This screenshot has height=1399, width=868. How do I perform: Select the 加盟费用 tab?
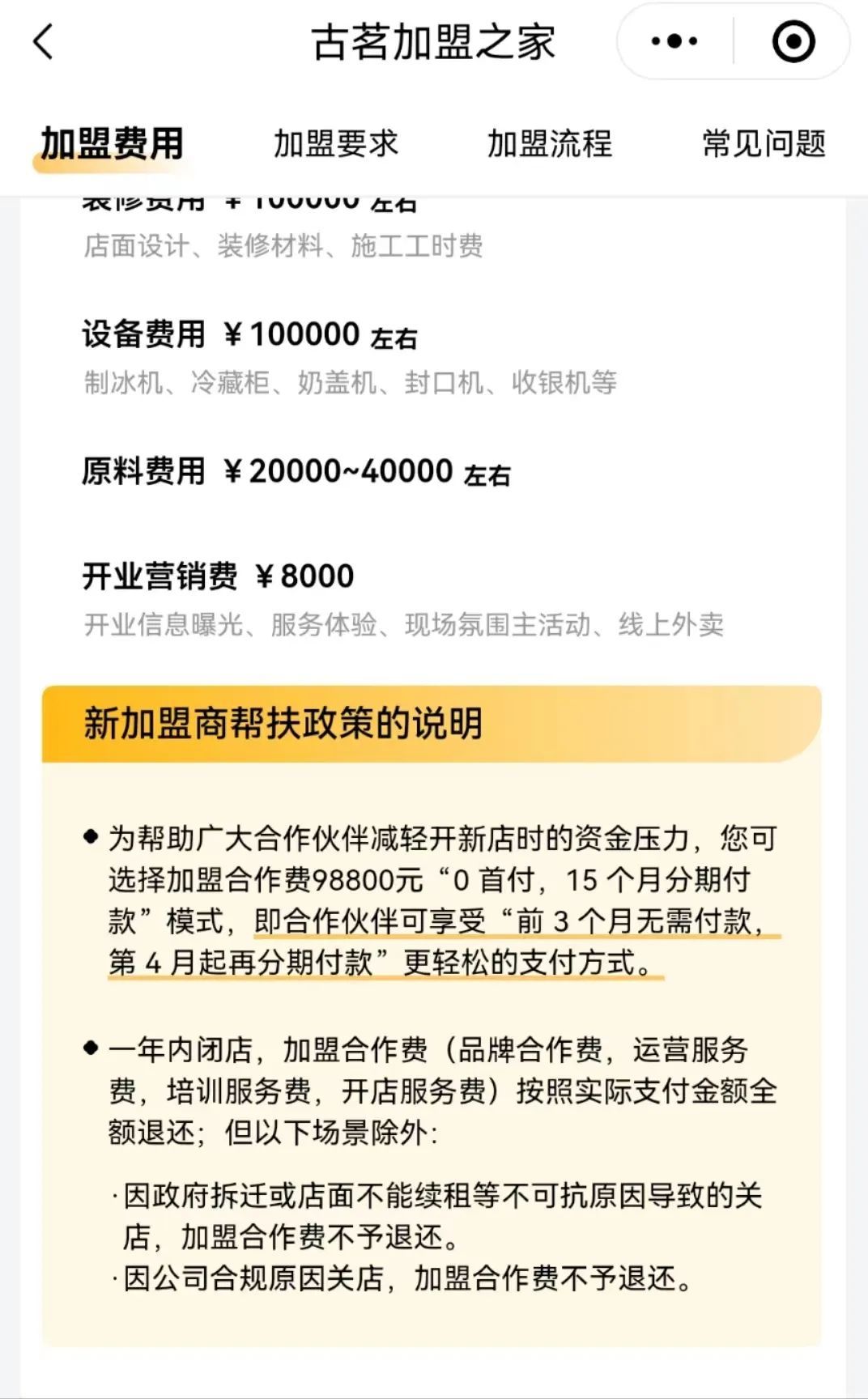click(112, 144)
